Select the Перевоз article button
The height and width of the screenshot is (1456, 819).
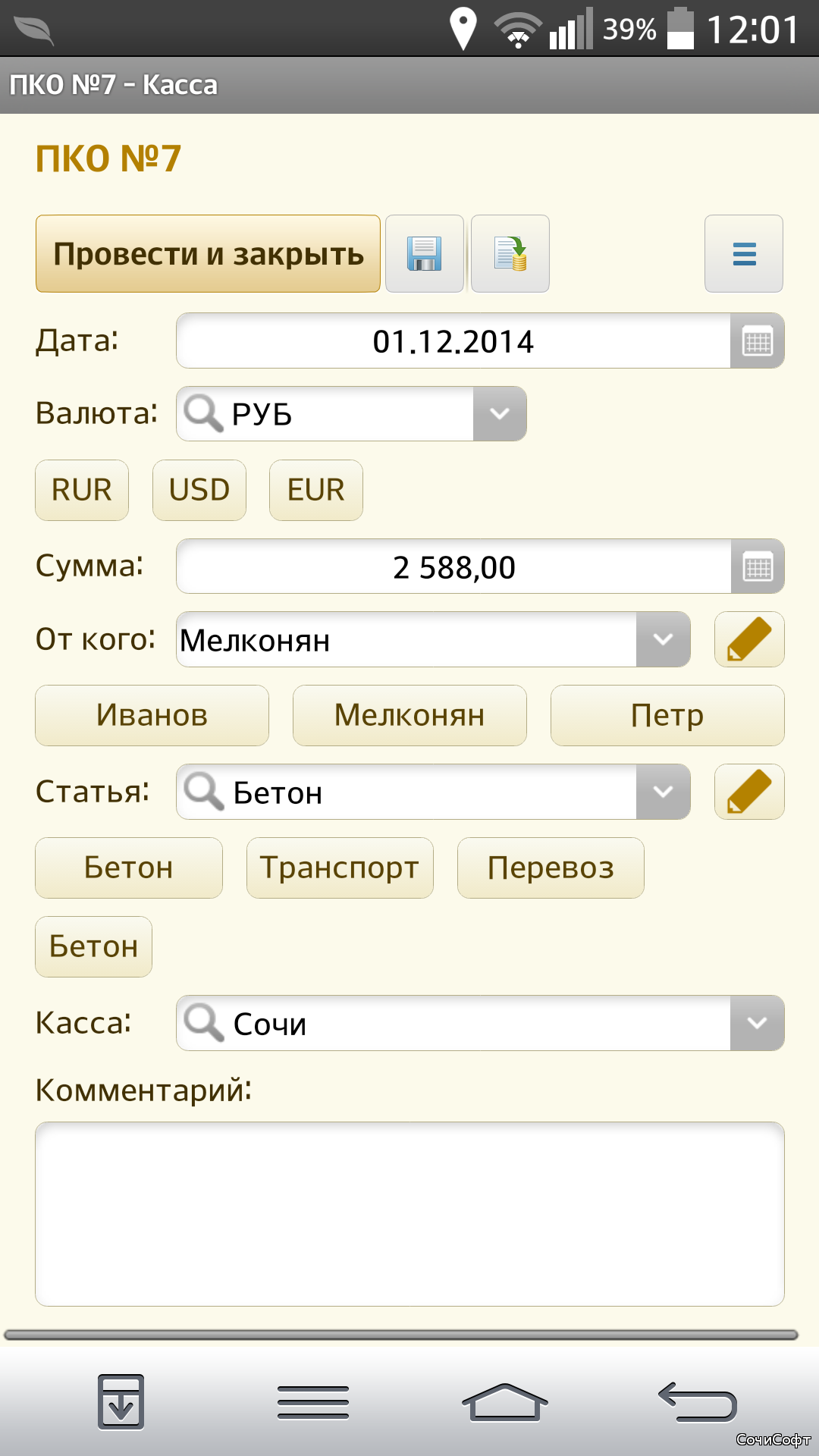click(551, 868)
